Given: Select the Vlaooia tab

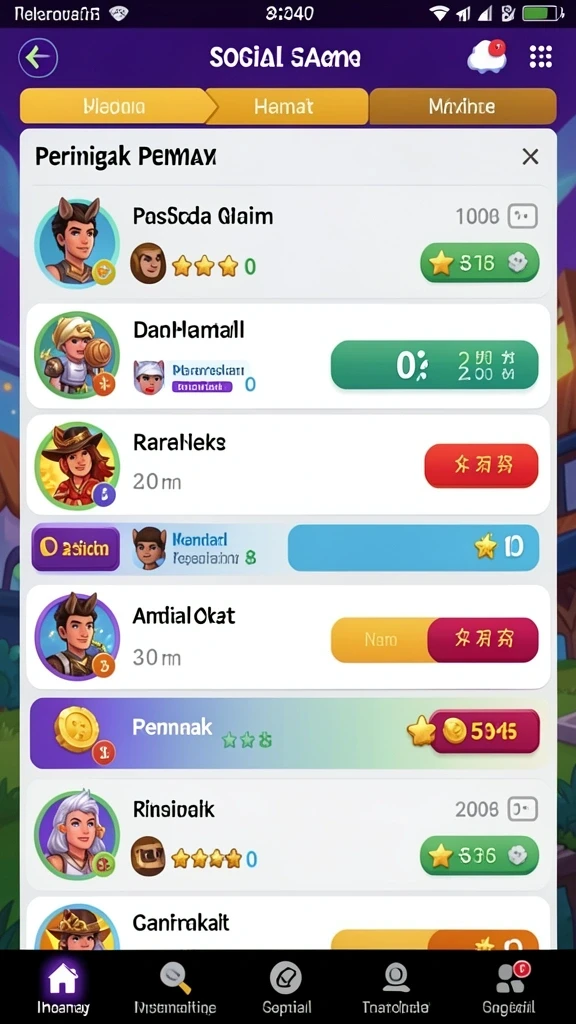Looking at the screenshot, I should pyautogui.click(x=115, y=106).
